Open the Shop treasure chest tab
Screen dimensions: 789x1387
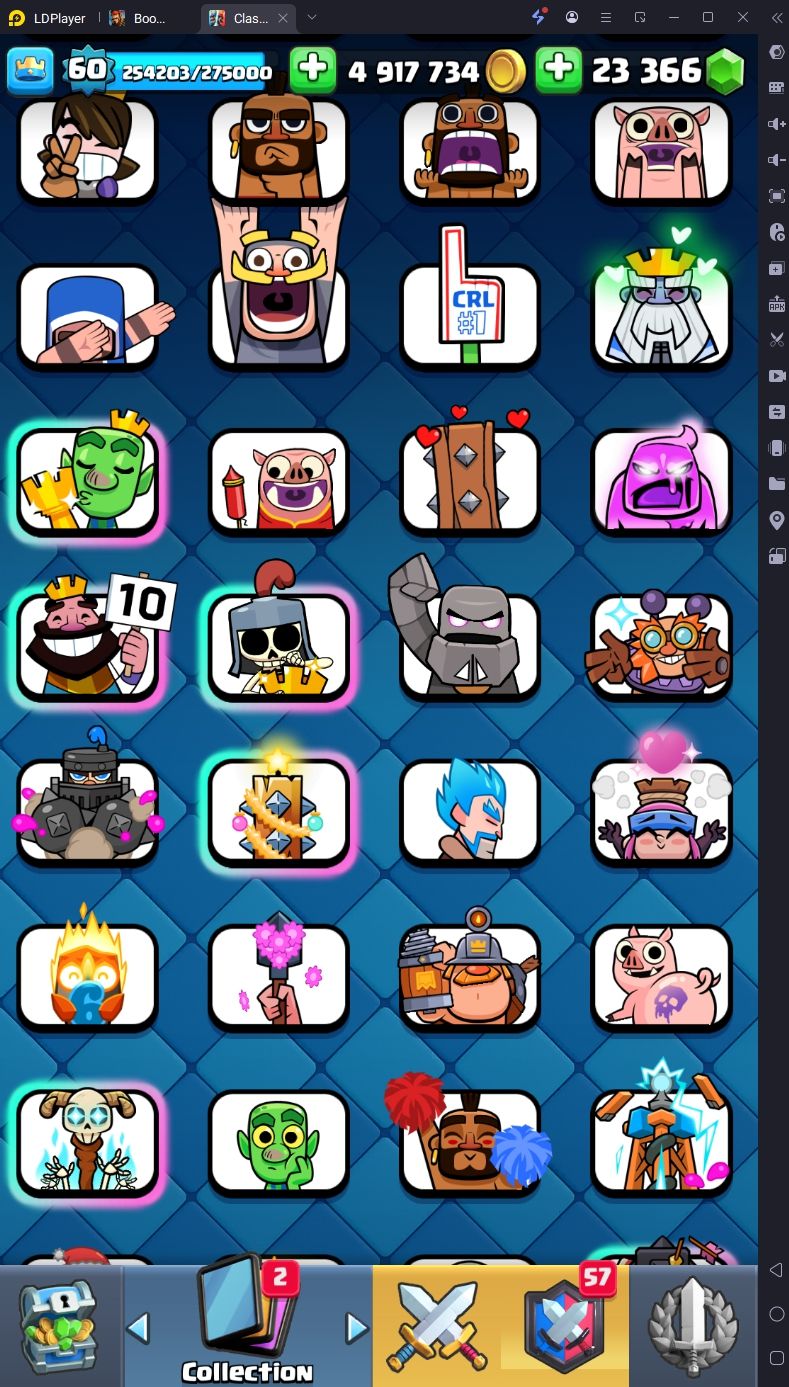58,1326
